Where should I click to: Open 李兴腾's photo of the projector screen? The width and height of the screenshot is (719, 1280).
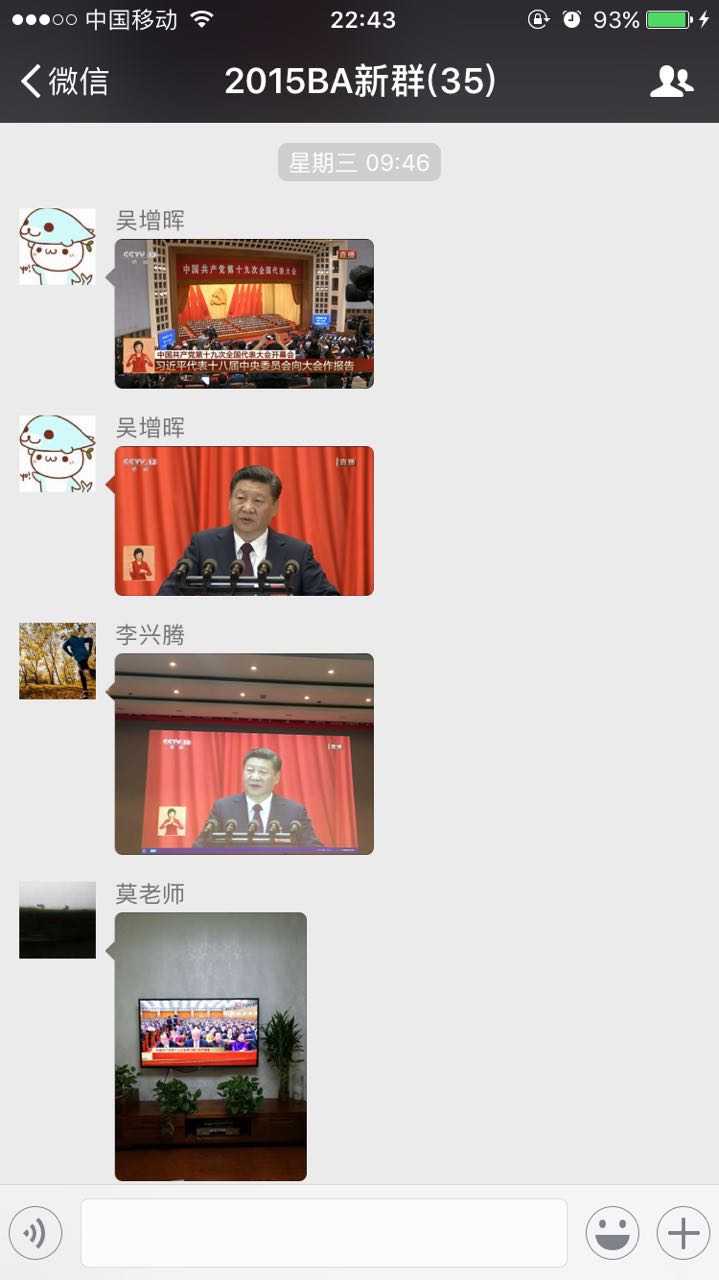(244, 754)
